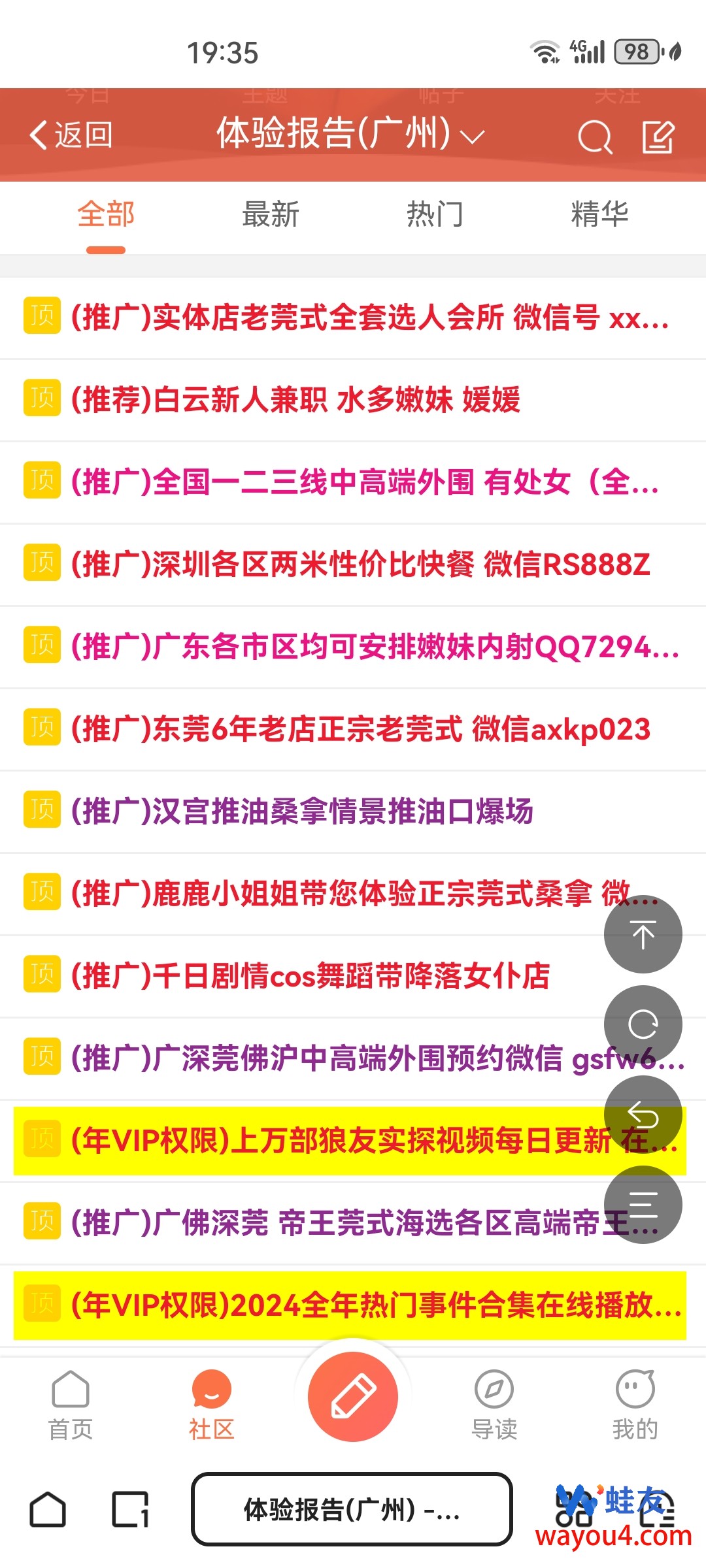706x1568 pixels.
Task: Switch to the 最新 tab
Action: (271, 215)
